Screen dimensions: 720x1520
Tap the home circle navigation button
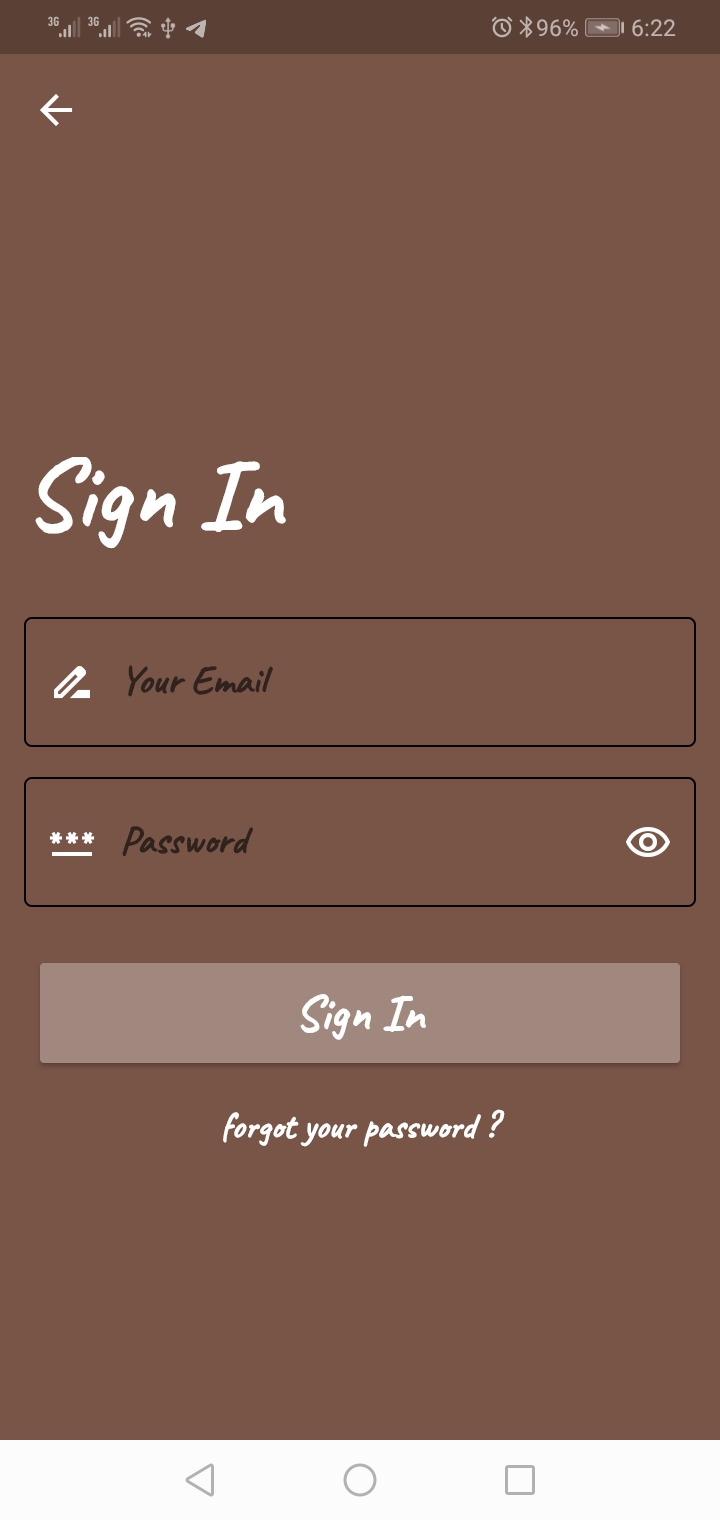coord(360,1480)
